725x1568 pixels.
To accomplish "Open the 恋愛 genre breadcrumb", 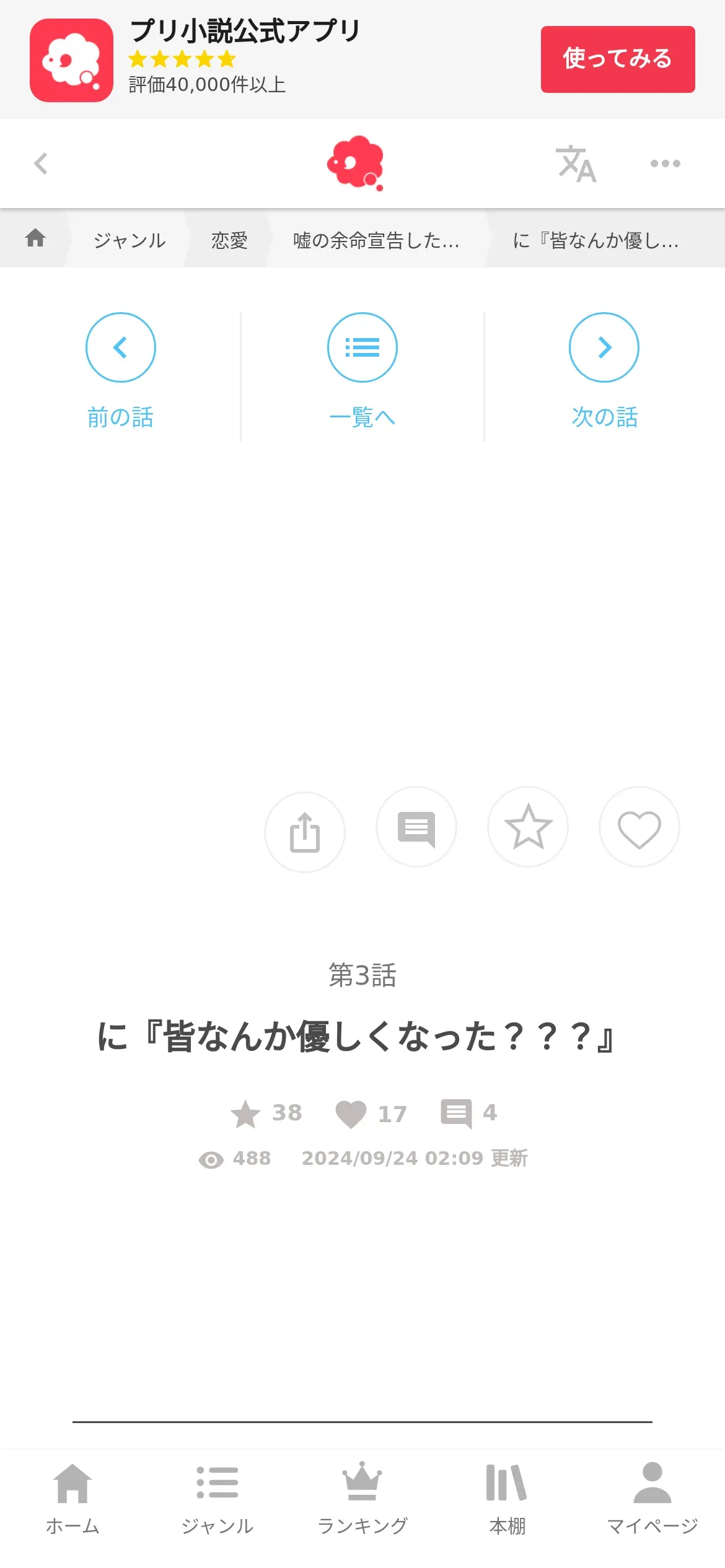I will [229, 240].
